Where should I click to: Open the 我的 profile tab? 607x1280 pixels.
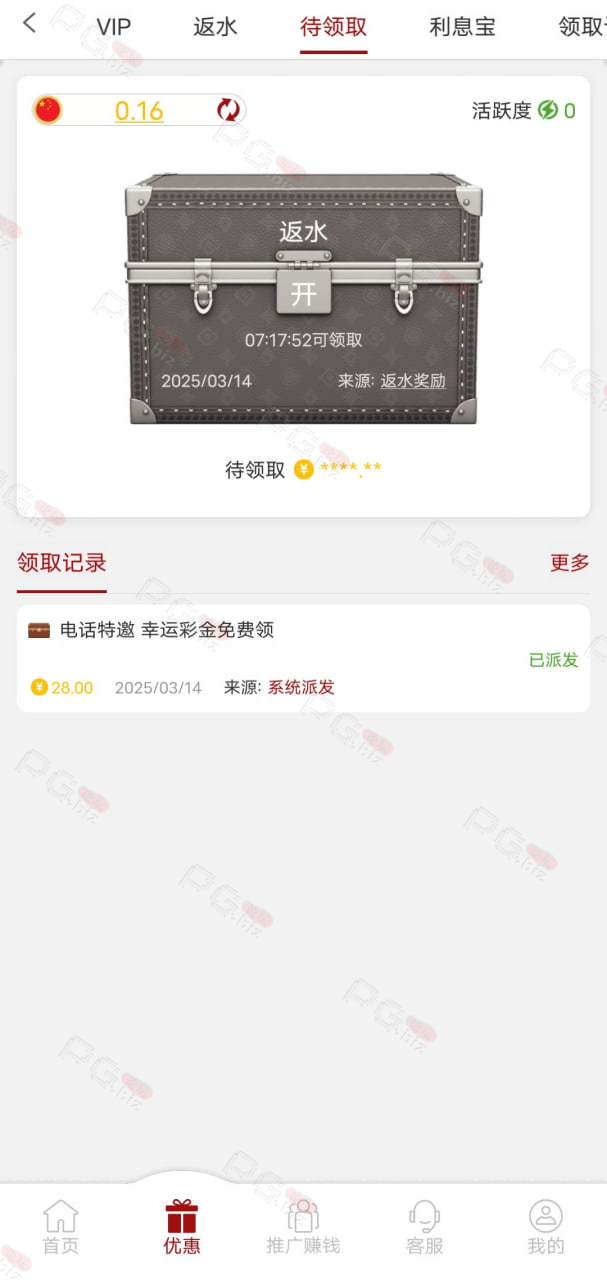546,1227
